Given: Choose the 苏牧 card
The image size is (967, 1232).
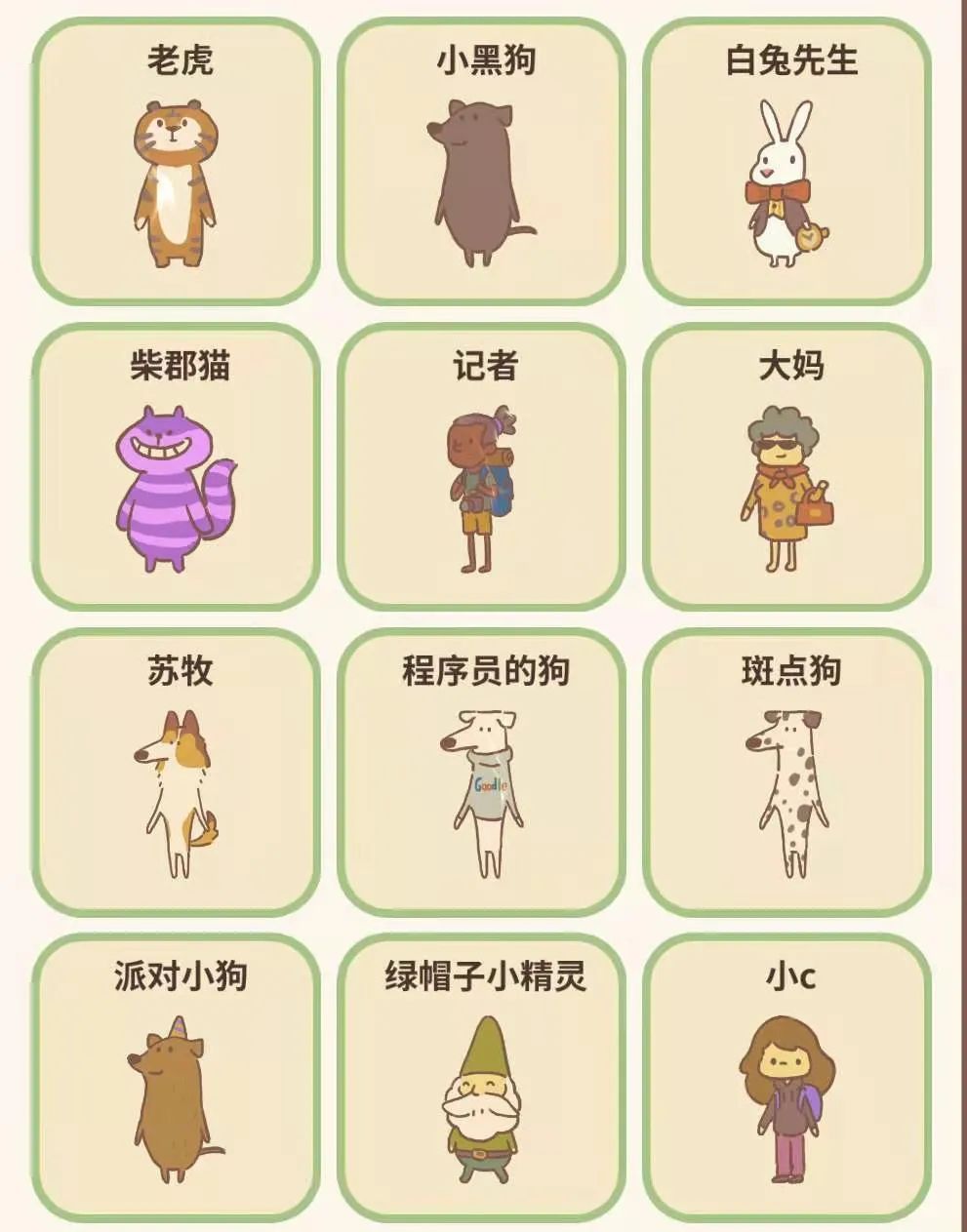Looking at the screenshot, I should tap(176, 773).
